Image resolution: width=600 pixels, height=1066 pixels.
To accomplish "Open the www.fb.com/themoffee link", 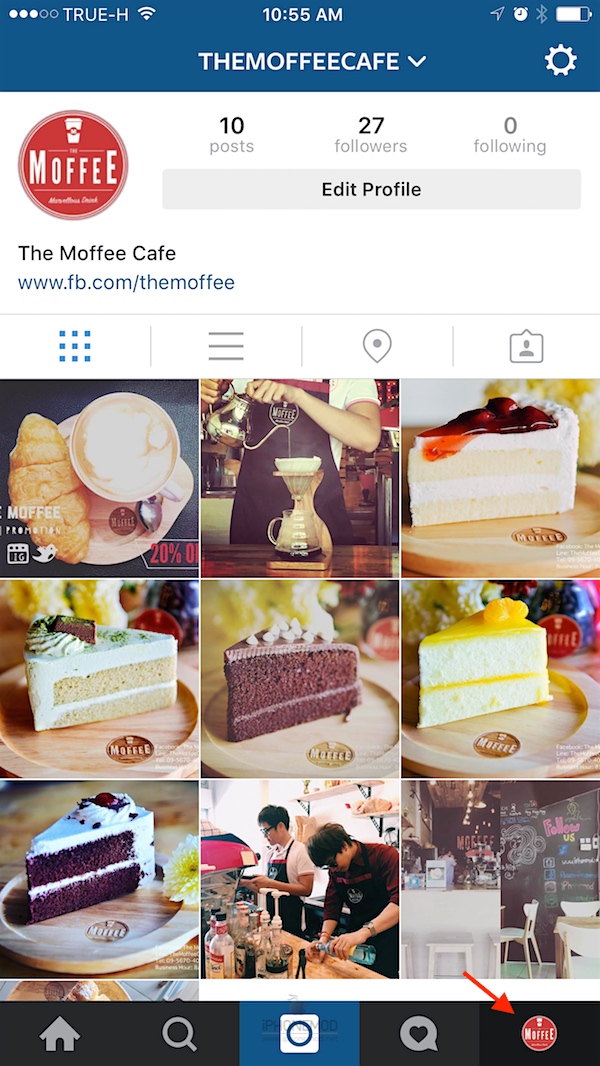I will [126, 282].
